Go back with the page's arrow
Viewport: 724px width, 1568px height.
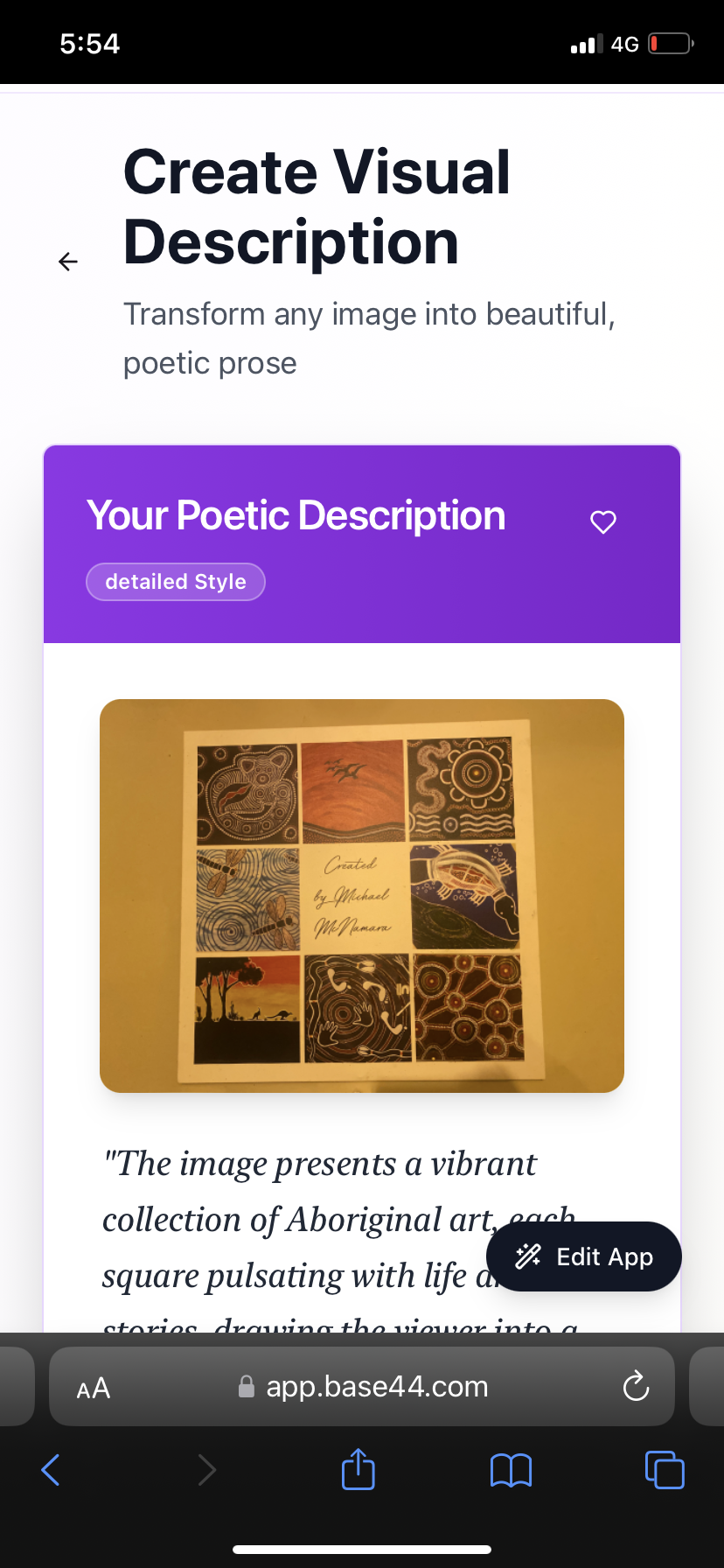68,261
